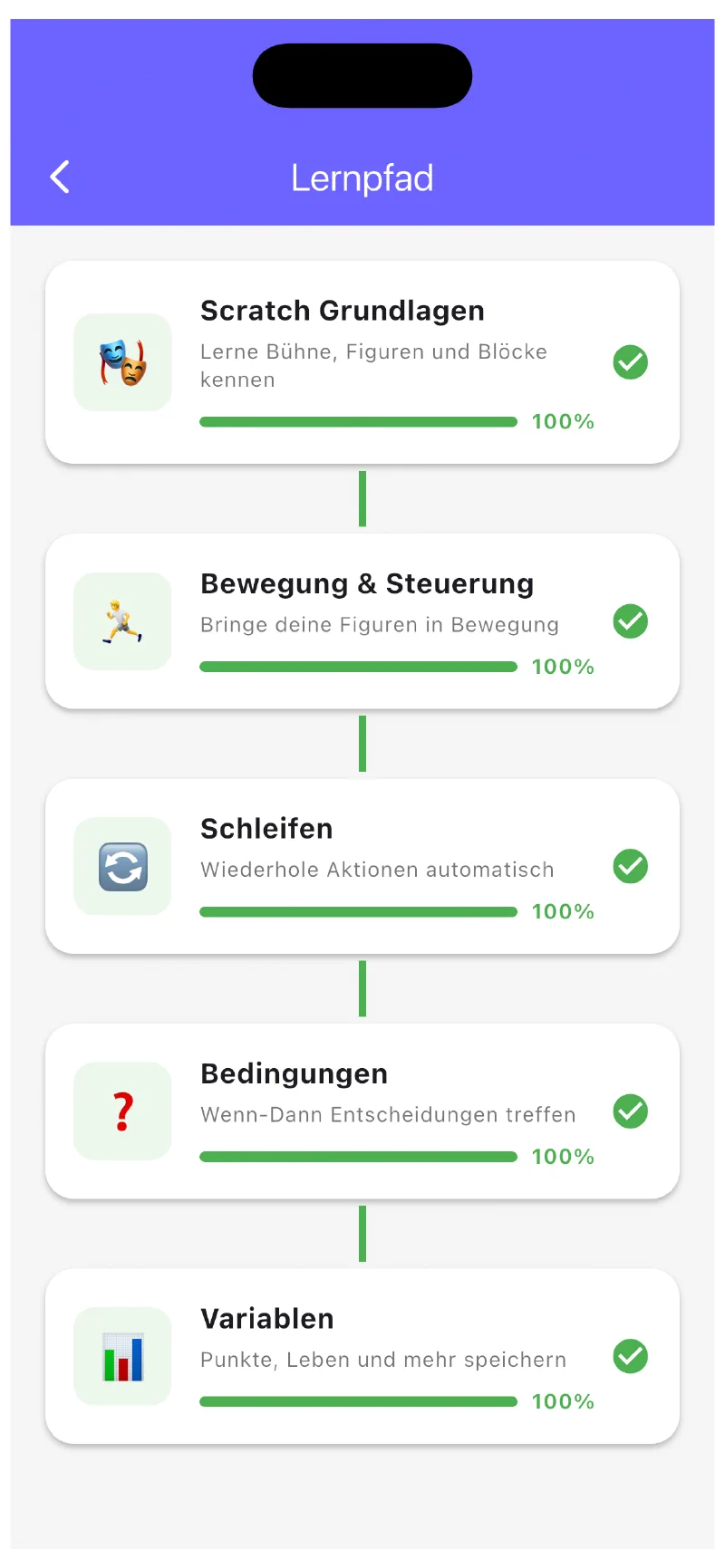The image size is (725, 1568).
Task: Click the 100% label on Variablen
Action: coord(563,1401)
